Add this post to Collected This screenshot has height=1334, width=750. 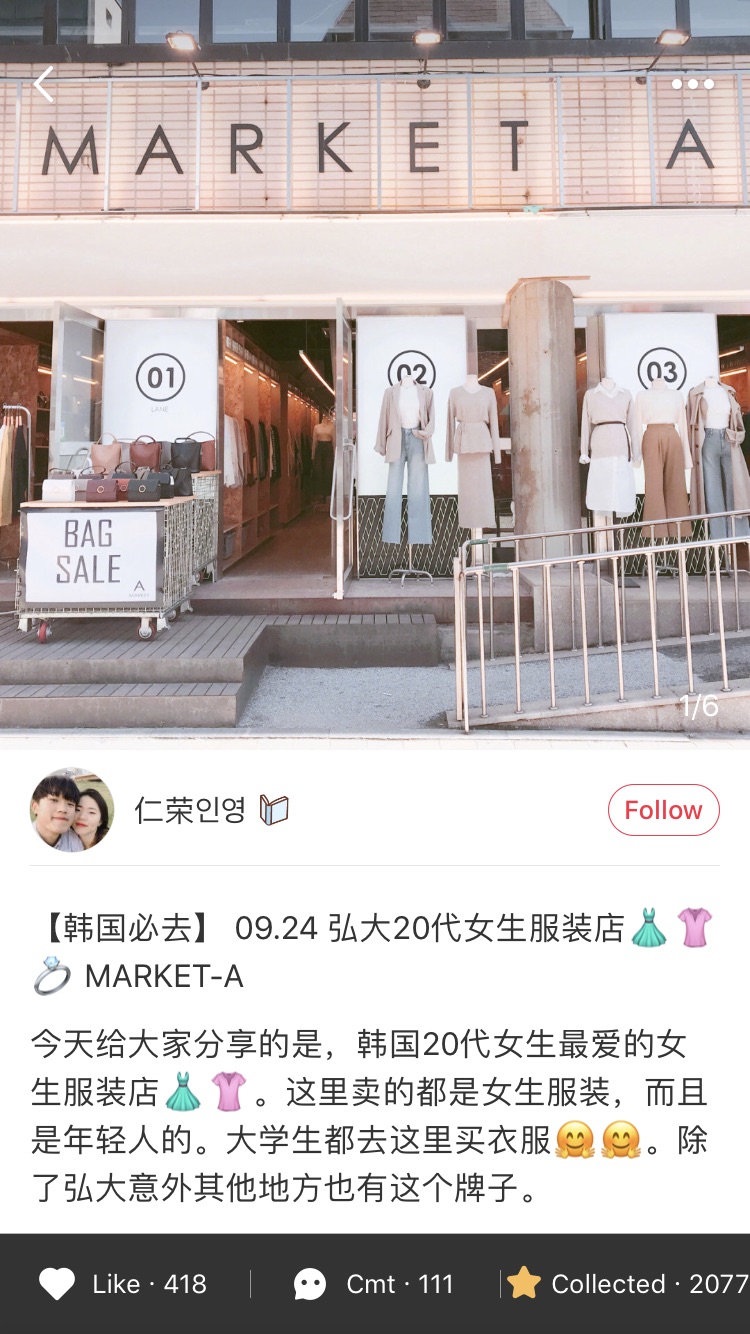627,1284
